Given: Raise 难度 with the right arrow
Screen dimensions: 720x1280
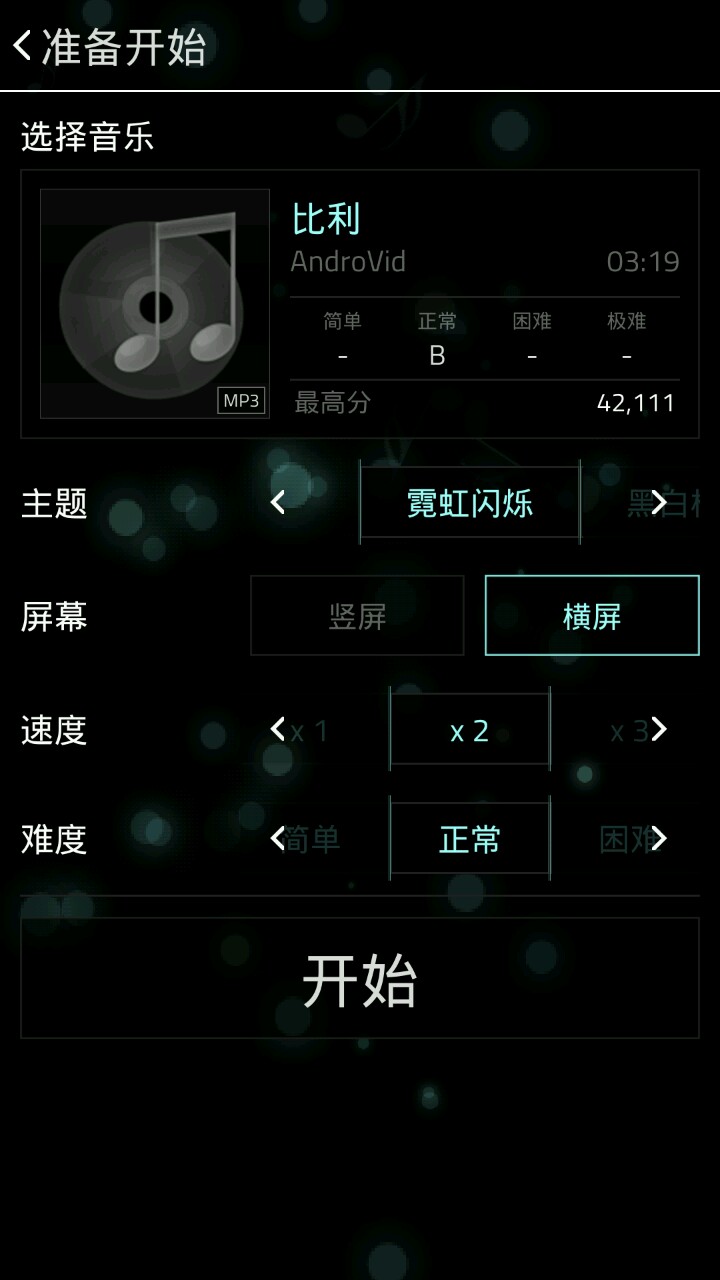Looking at the screenshot, I should pos(658,838).
